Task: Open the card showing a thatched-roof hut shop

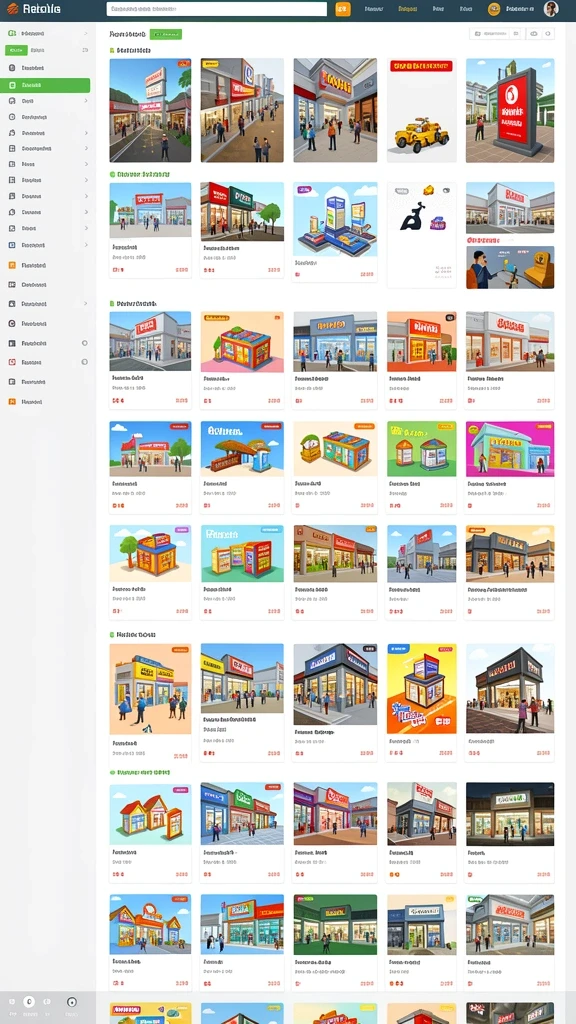Action: coord(242,468)
